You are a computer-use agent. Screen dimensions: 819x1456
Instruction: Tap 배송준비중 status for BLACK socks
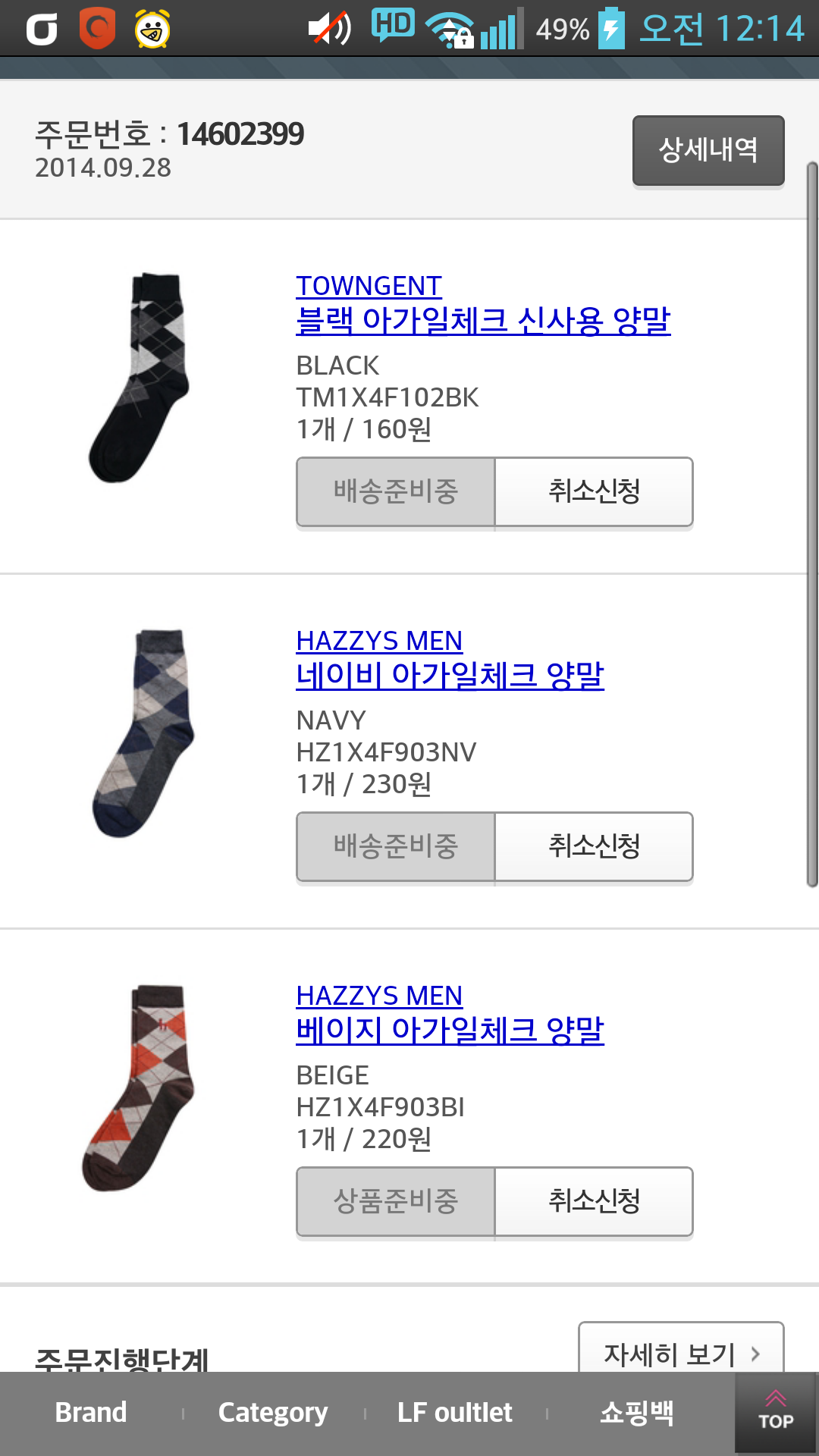pyautogui.click(x=395, y=491)
